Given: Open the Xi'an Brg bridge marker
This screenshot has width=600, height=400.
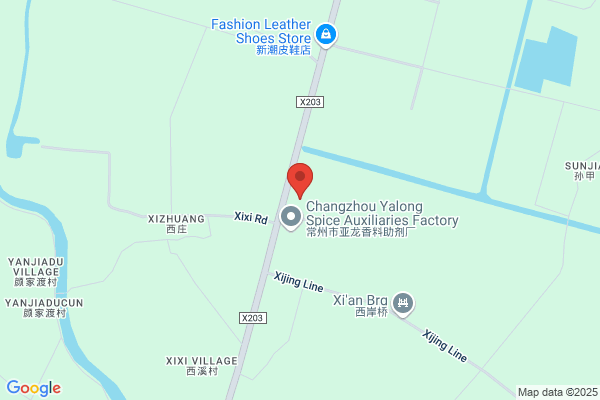Looking at the screenshot, I should [x=403, y=304].
